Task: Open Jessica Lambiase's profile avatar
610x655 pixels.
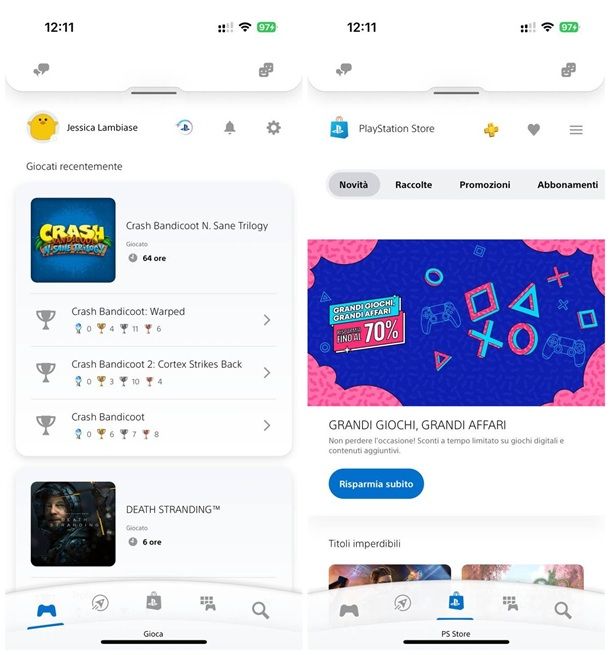Action: pyautogui.click(x=43, y=127)
